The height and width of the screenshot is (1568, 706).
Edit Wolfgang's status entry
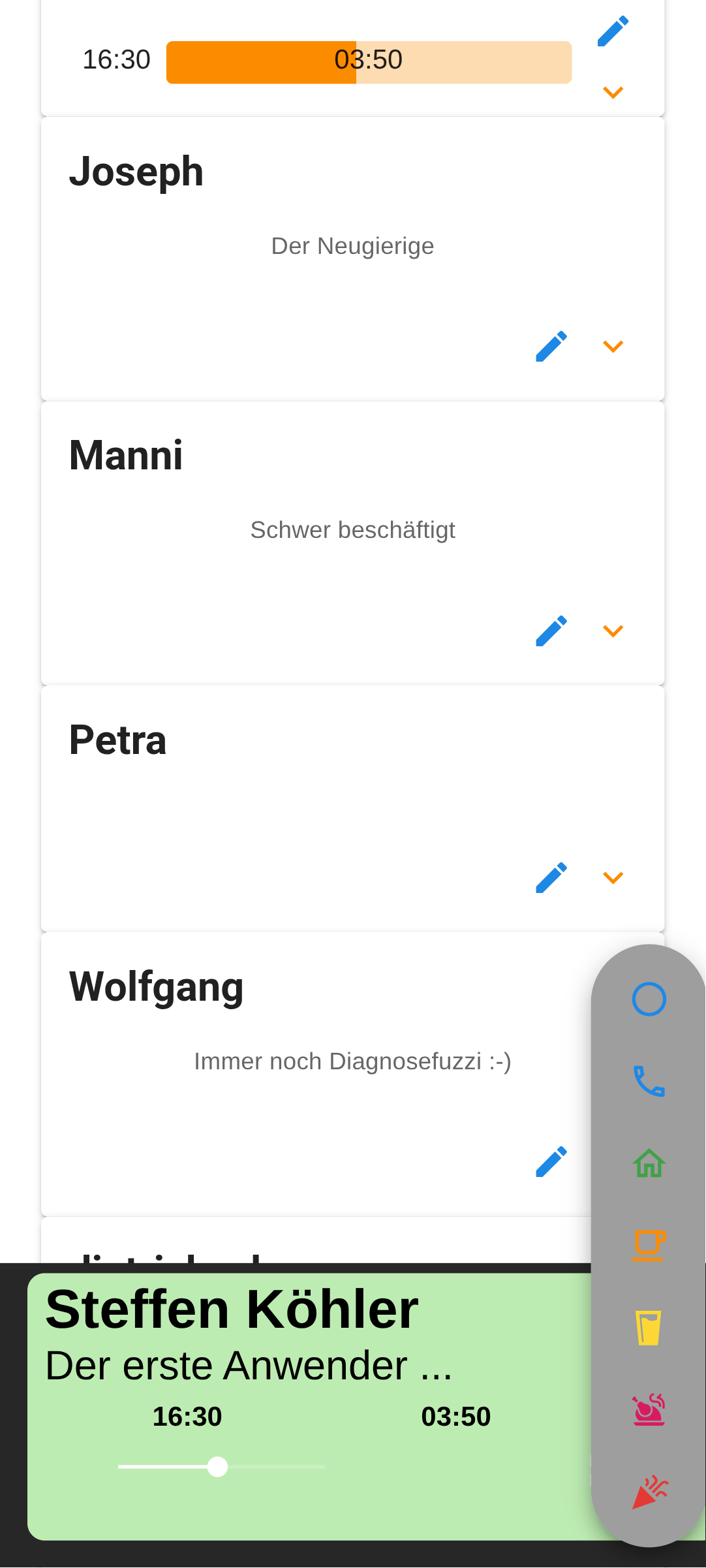pos(551,1162)
